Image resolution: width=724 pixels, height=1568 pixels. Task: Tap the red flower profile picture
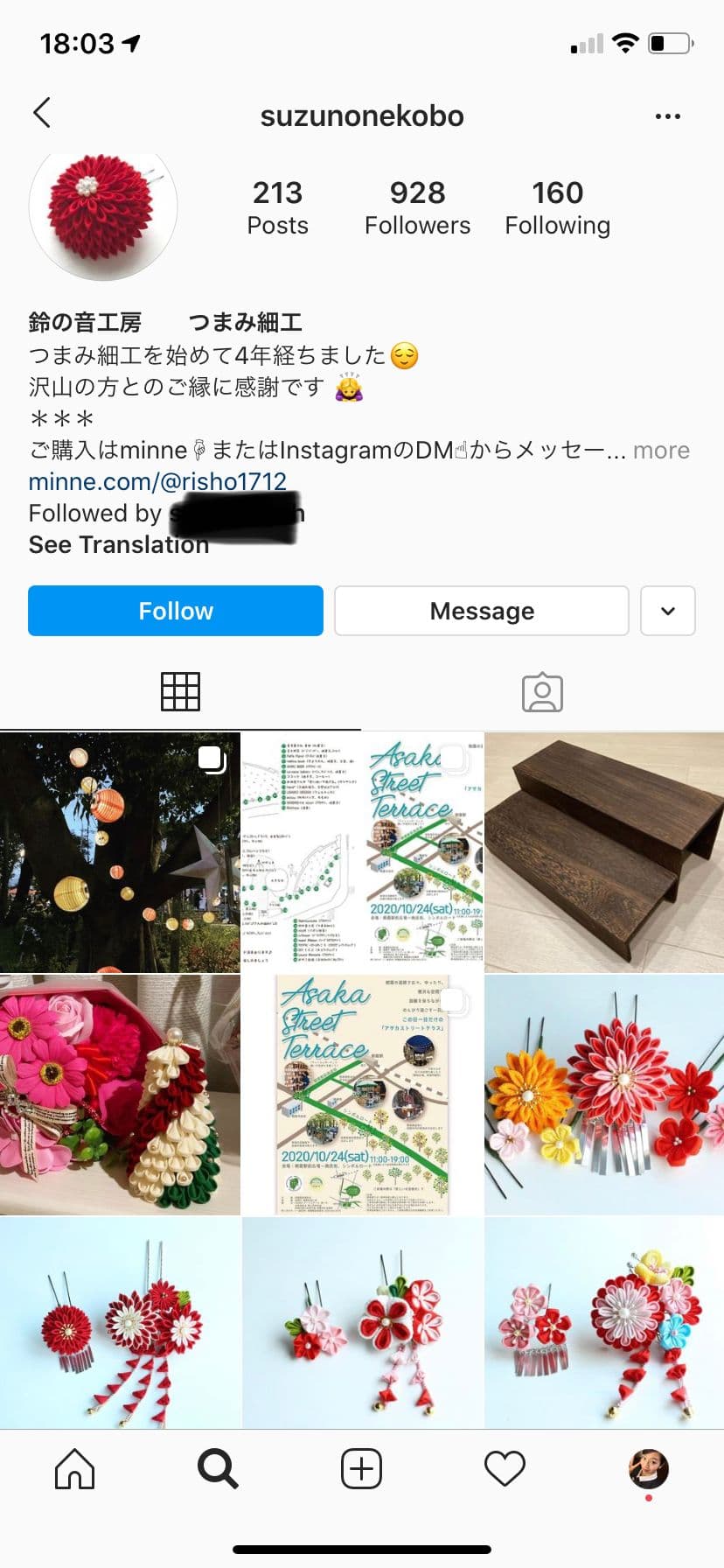point(103,210)
